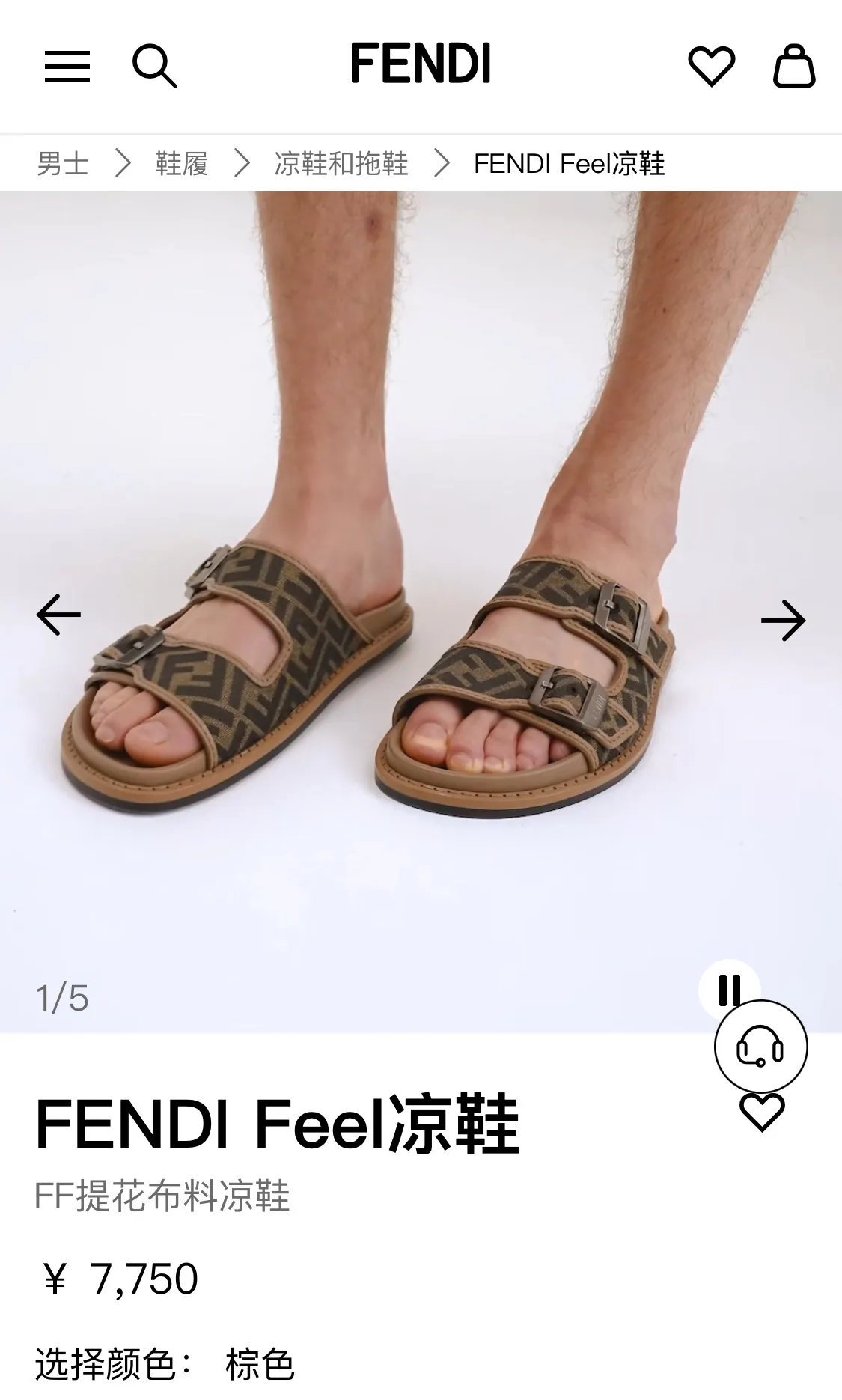Open the shopping bag
Screen dimensions: 842x1400
793,66
